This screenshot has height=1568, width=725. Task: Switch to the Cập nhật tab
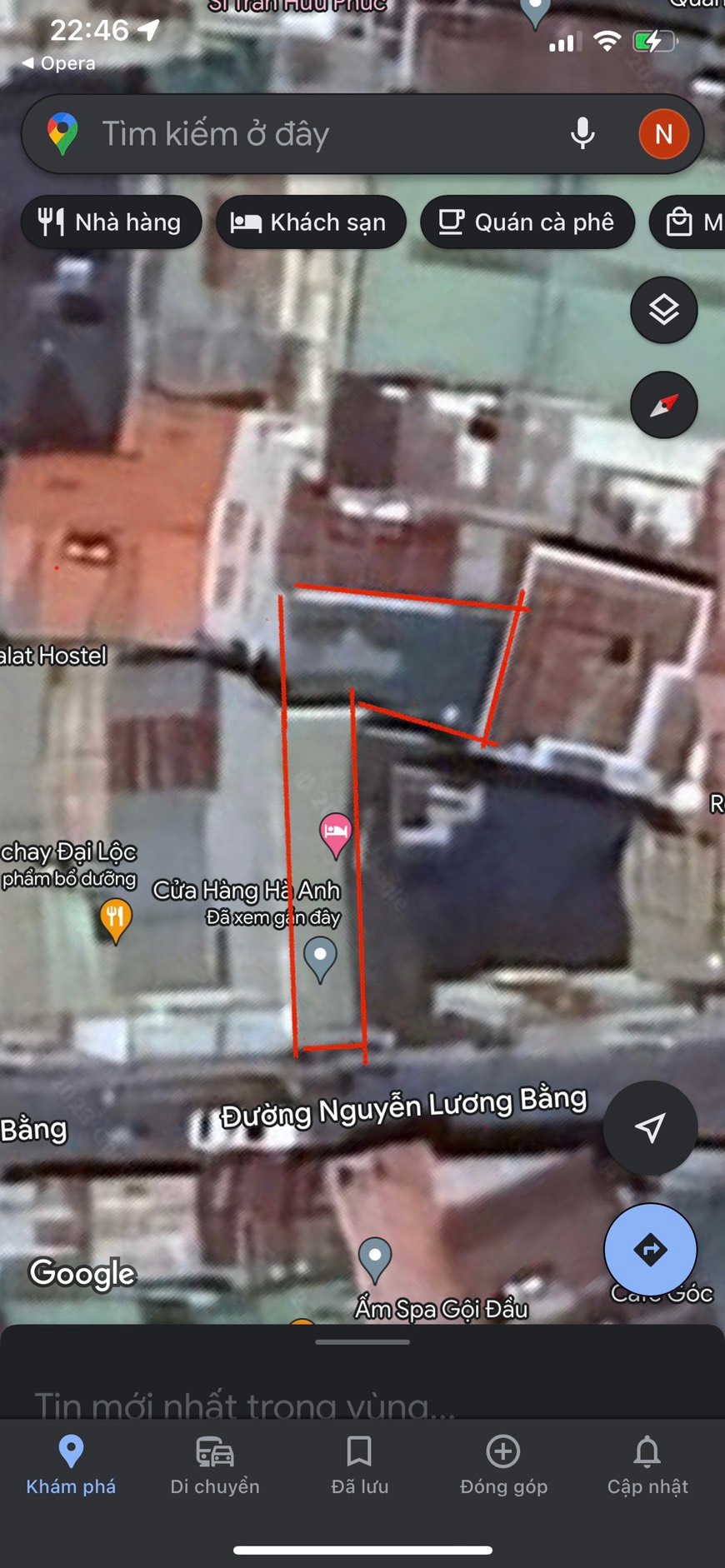pos(647,1466)
